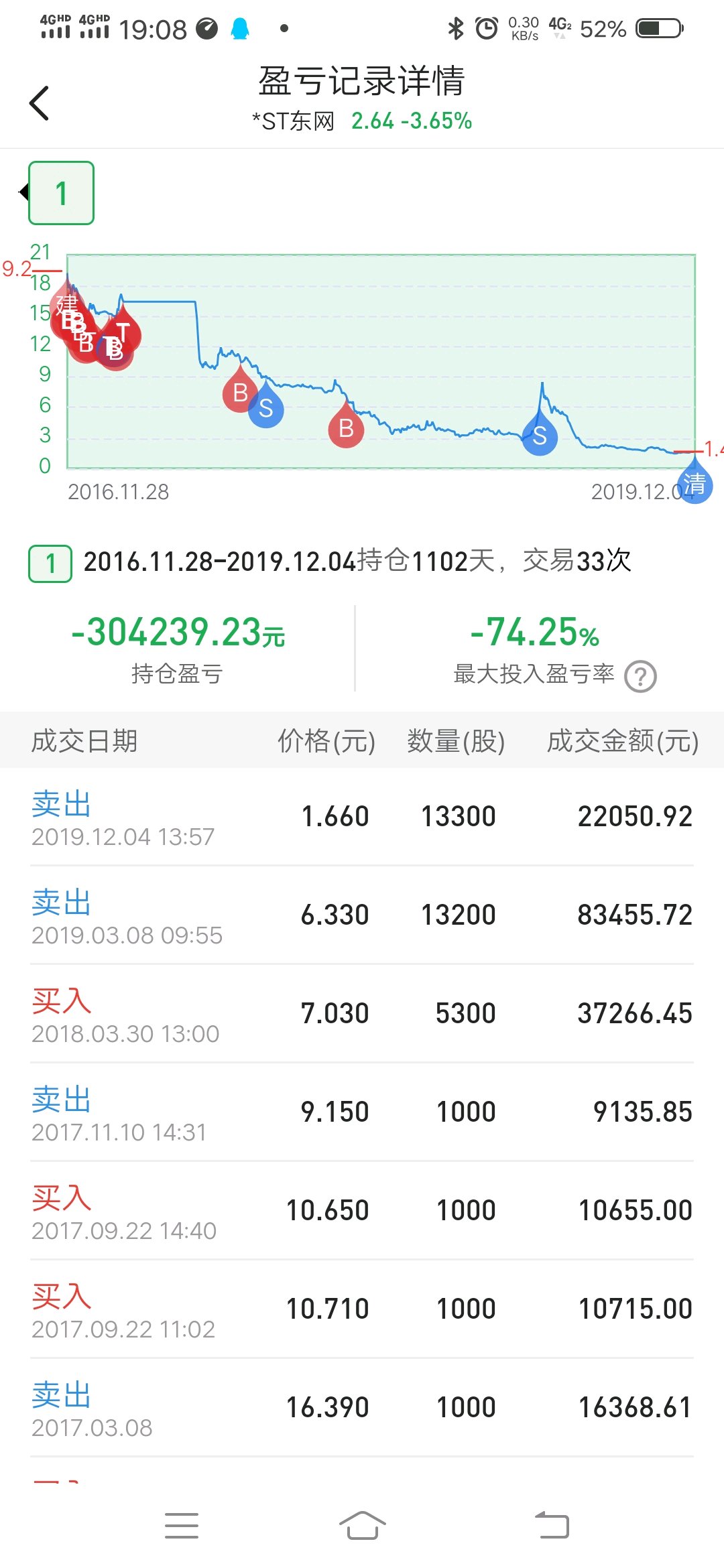Select position period 1 above the chart
724x1568 pixels.
coord(61,193)
